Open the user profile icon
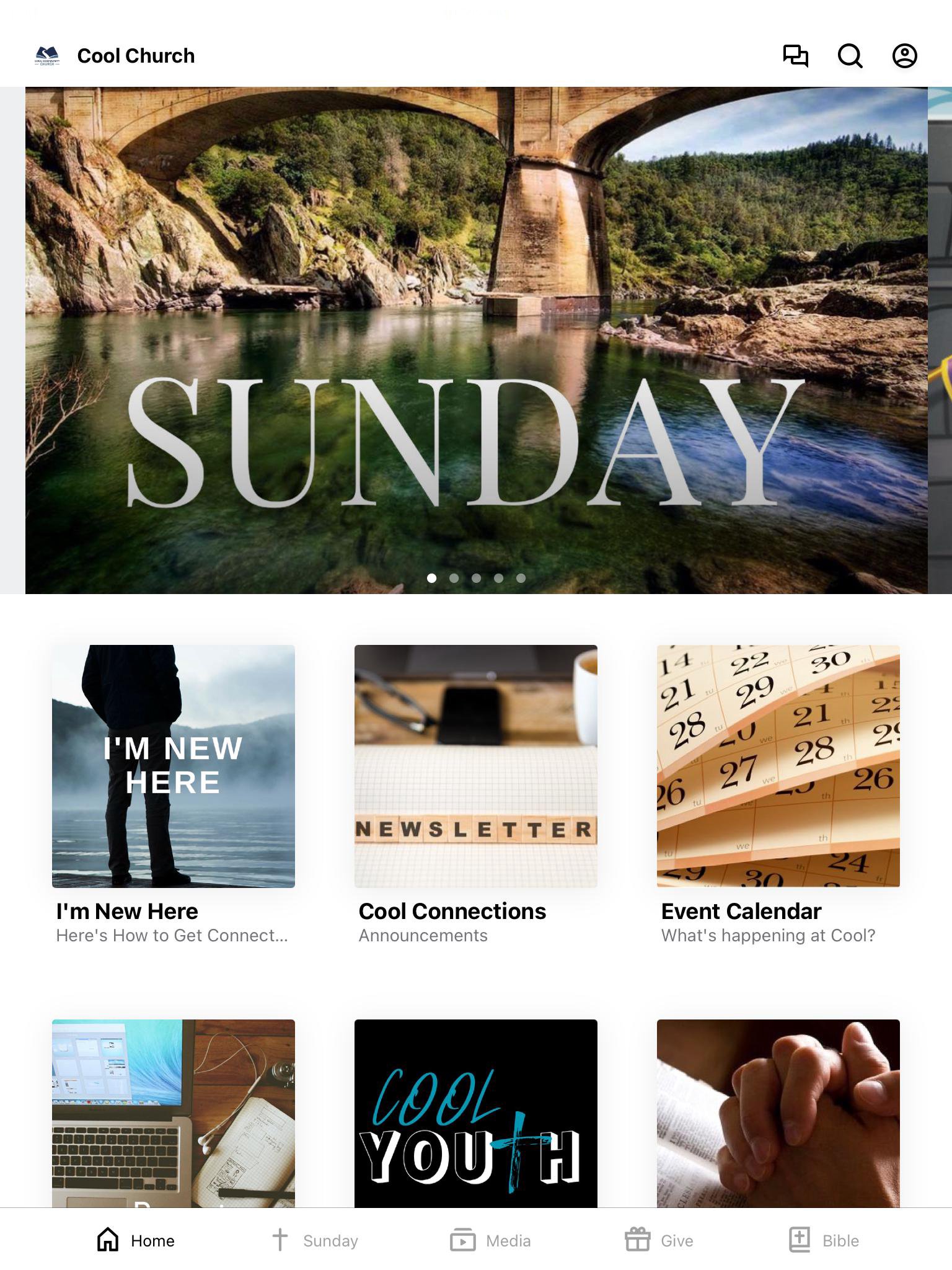Screen dimensions: 952x1270 pyautogui.click(x=904, y=56)
